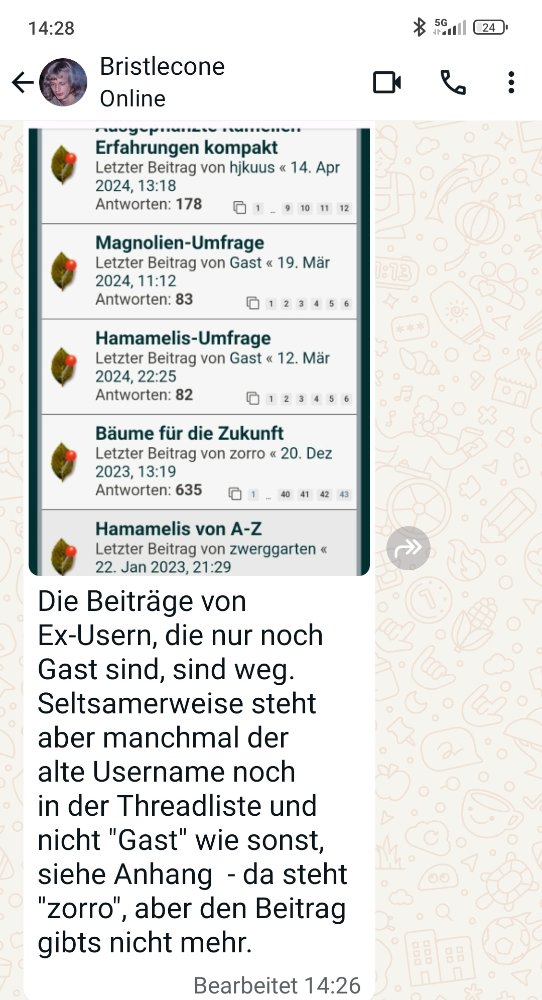Open the three-dot overflow menu
Screen dimensions: 542x1000
[511, 82]
